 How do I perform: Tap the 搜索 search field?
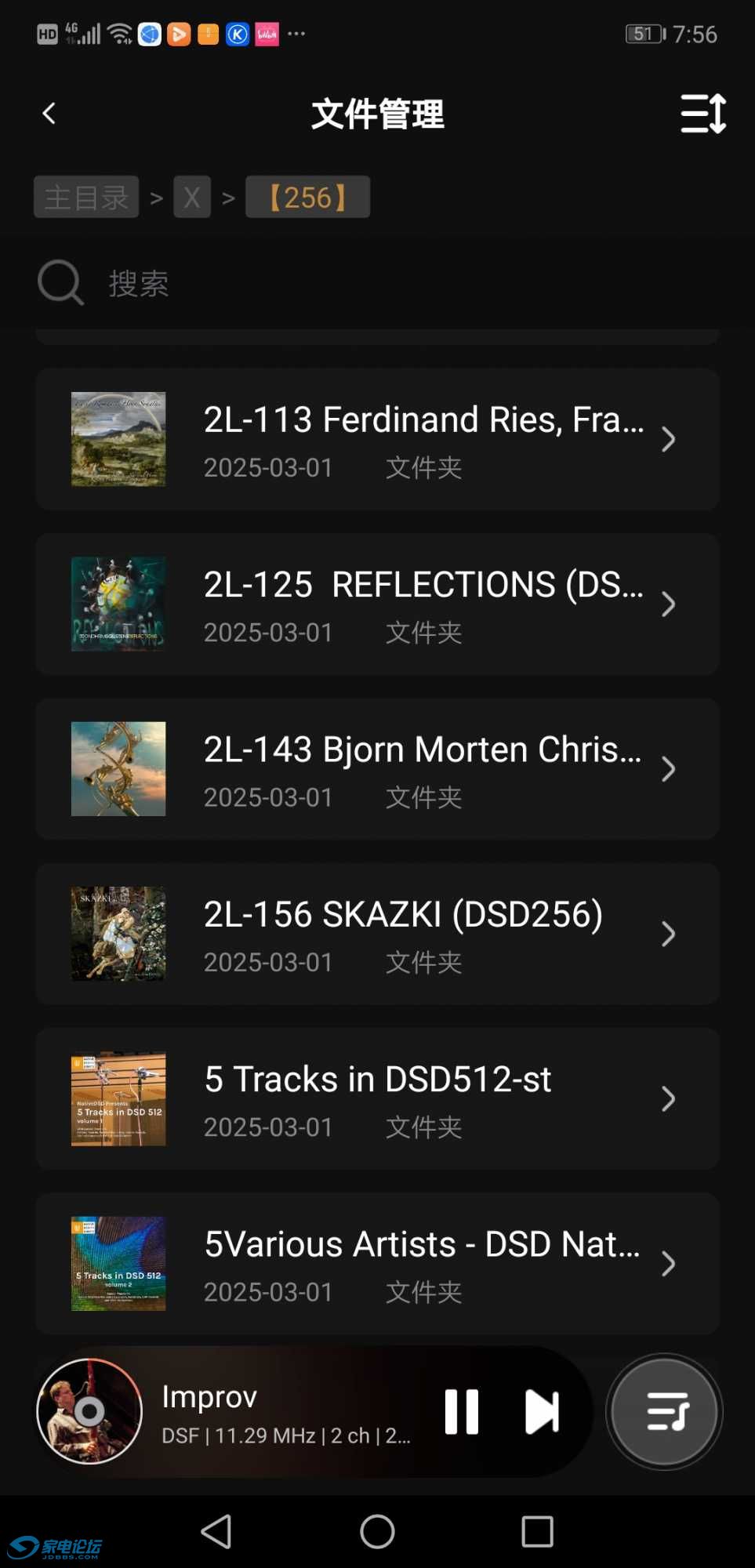(376, 283)
